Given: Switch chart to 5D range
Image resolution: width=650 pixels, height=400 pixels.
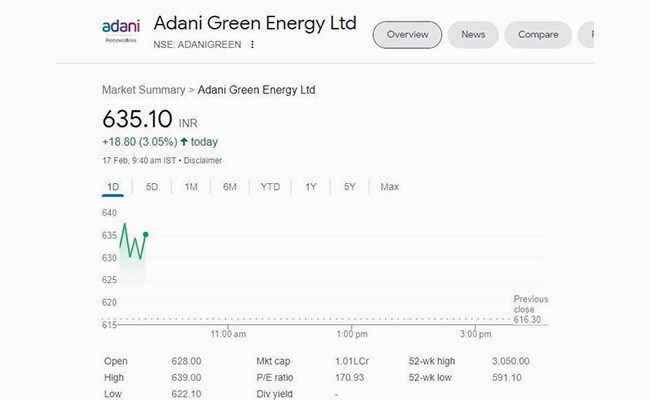Looking at the screenshot, I should tap(152, 187).
